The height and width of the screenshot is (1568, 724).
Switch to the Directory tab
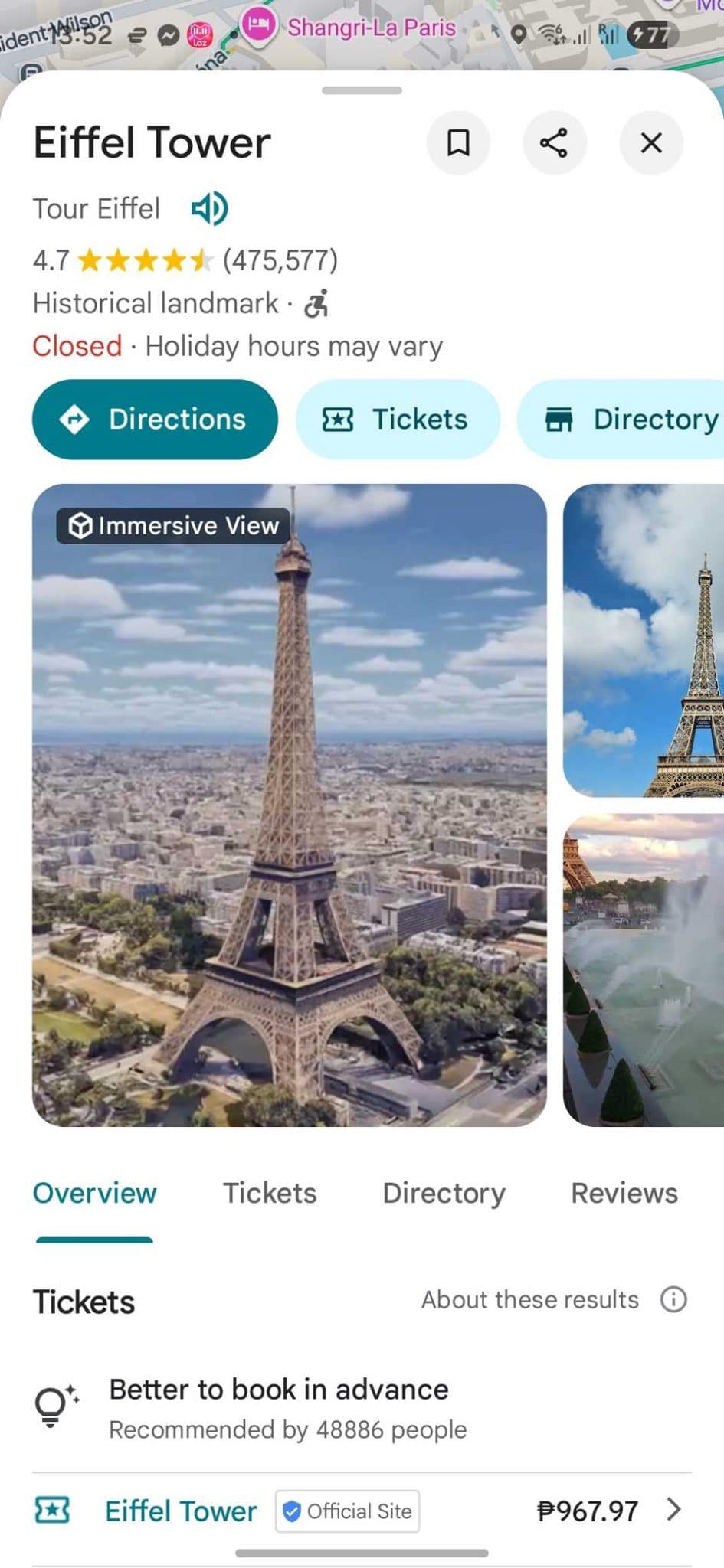(x=444, y=1193)
